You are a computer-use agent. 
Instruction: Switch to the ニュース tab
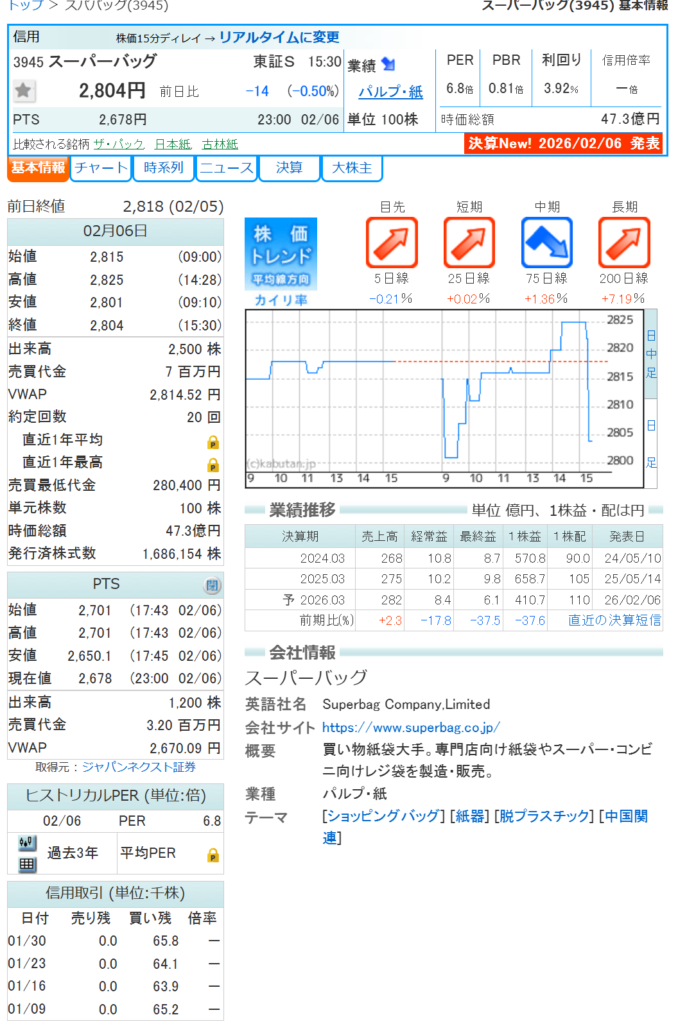click(226, 168)
